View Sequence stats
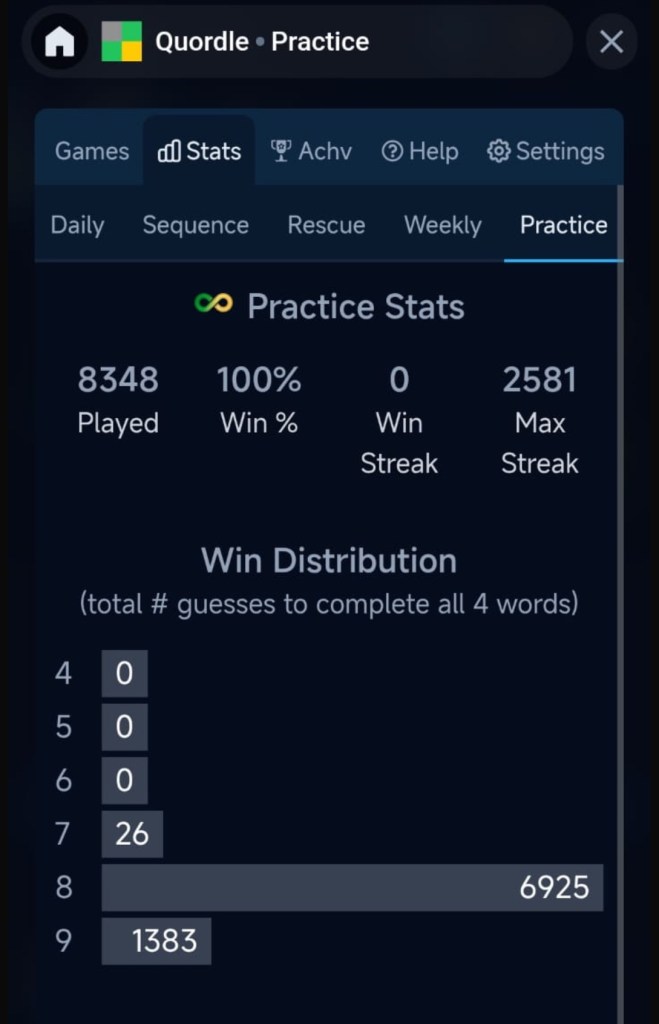The image size is (659, 1024). coord(195,225)
